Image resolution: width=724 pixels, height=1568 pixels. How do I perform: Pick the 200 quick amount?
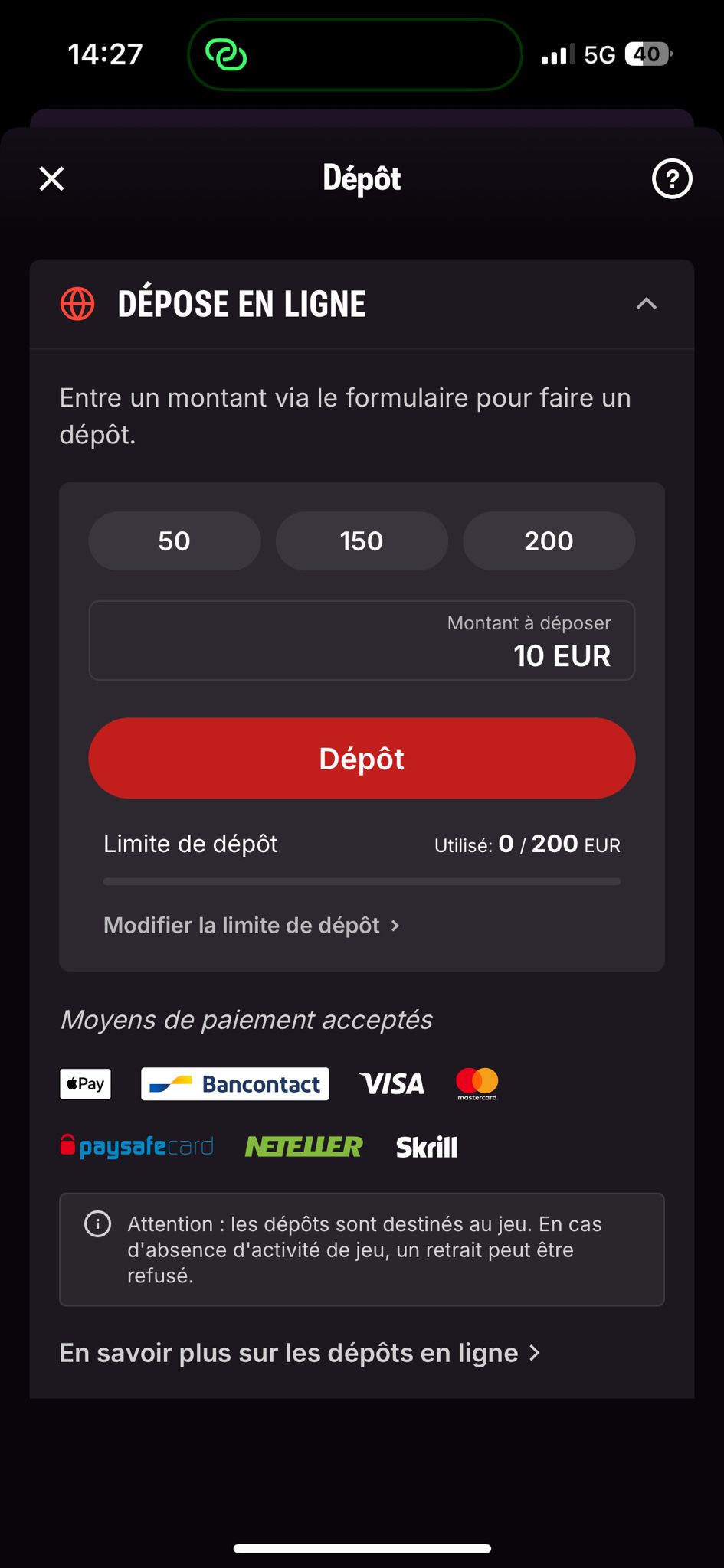549,541
